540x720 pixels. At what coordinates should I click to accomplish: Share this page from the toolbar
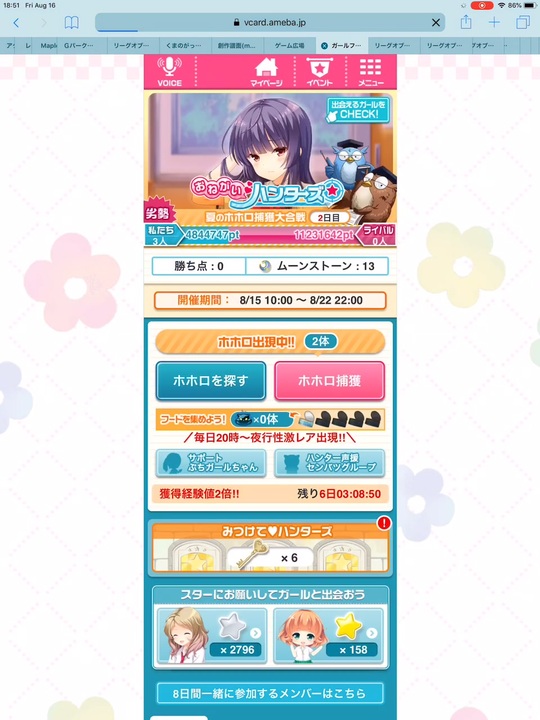[466, 22]
